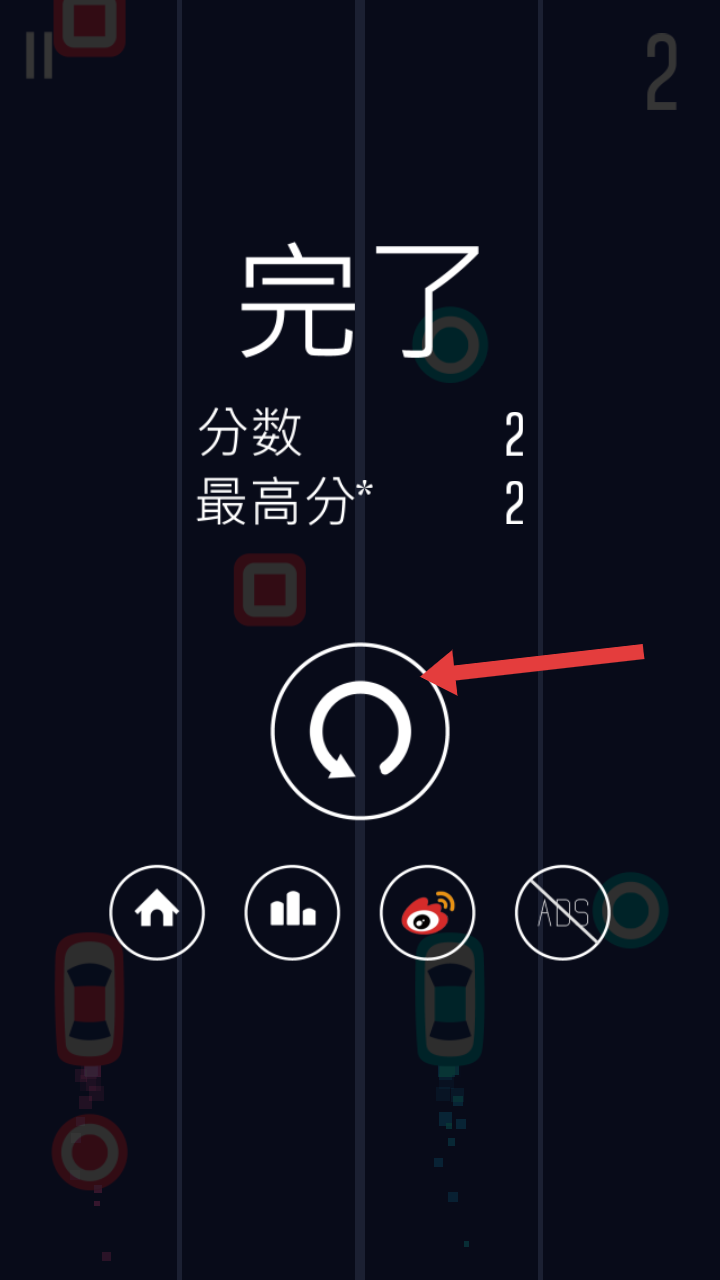
Task: Share score on Weibo
Action: [427, 912]
